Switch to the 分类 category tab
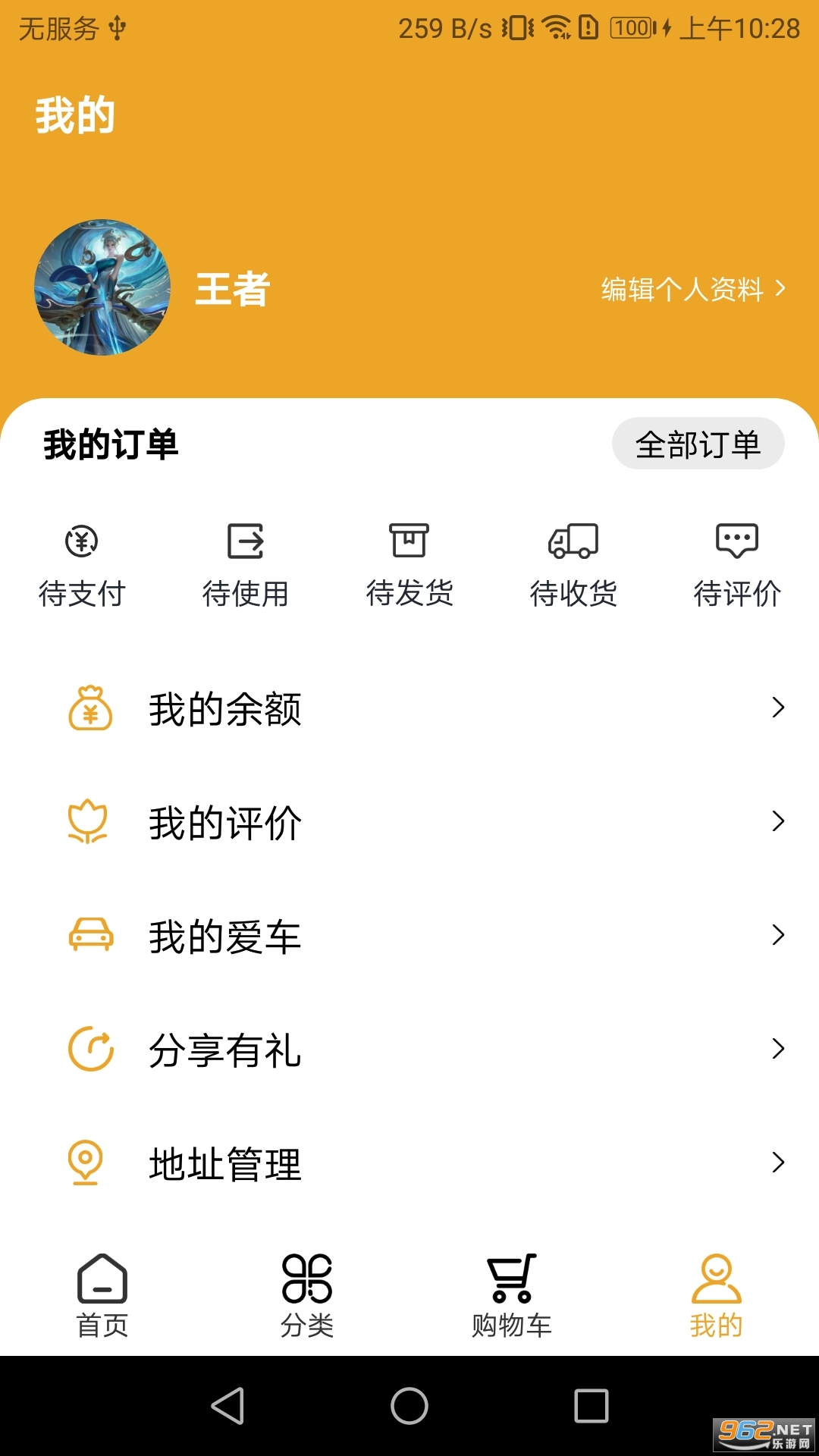The image size is (819, 1456). click(x=307, y=1295)
